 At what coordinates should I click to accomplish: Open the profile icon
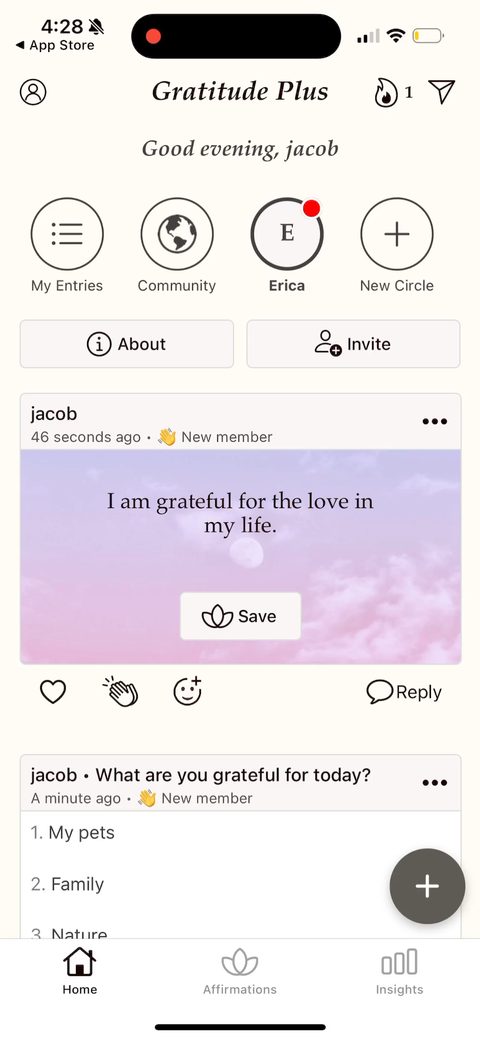click(x=33, y=92)
